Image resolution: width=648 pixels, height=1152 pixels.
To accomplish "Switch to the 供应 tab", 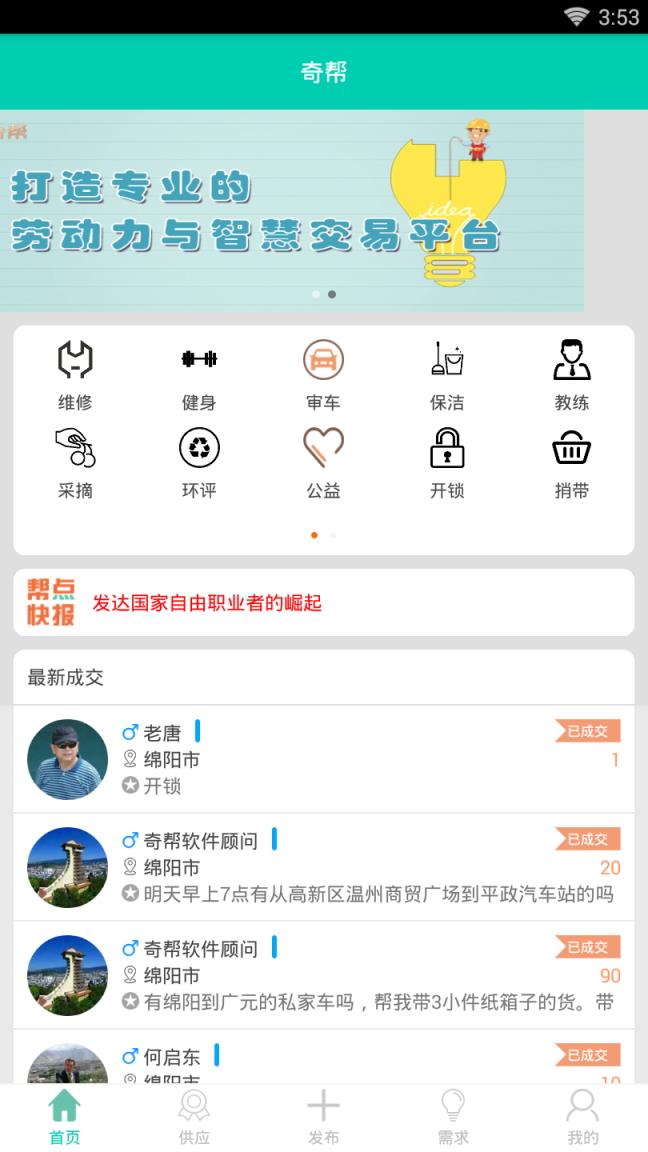I will pyautogui.click(x=194, y=1117).
